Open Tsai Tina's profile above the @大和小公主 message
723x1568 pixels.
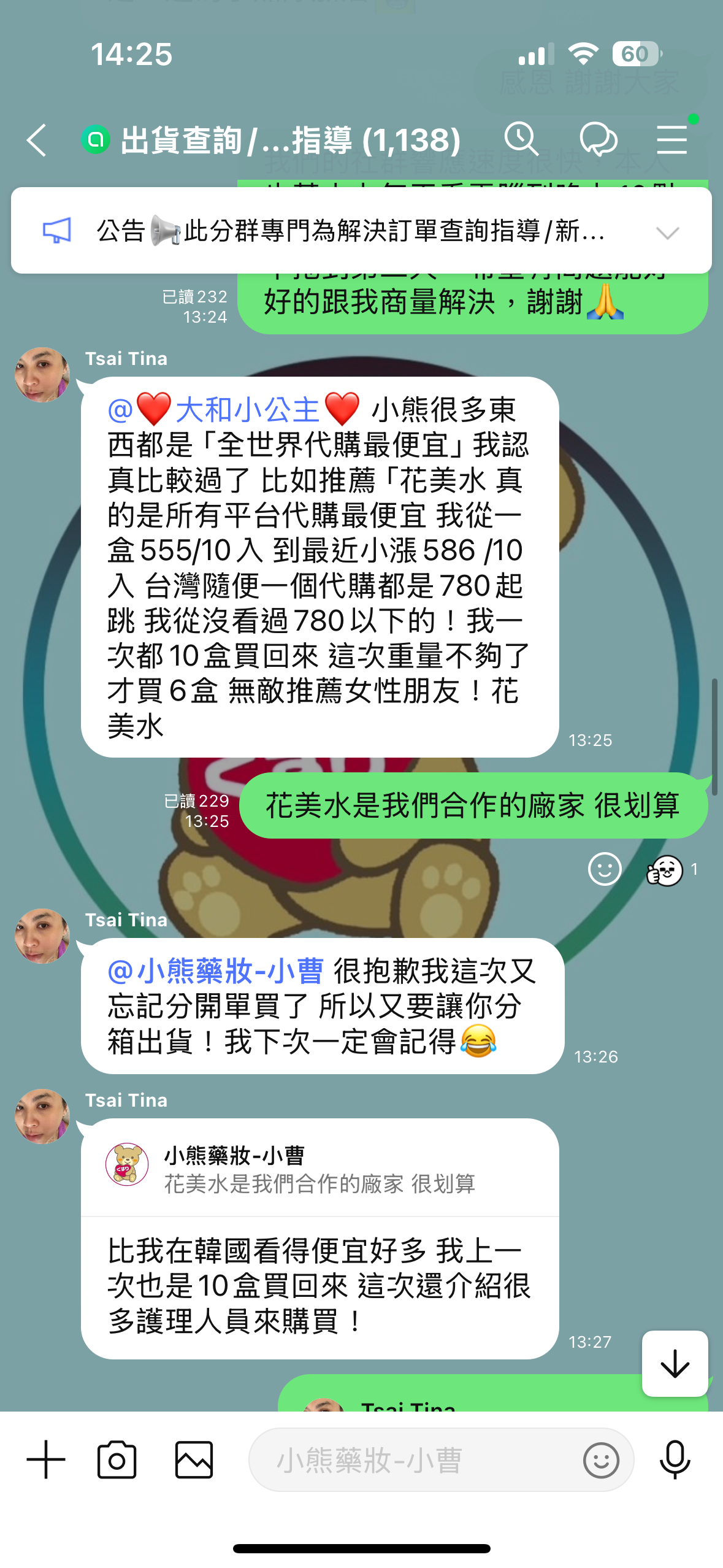tap(42, 375)
